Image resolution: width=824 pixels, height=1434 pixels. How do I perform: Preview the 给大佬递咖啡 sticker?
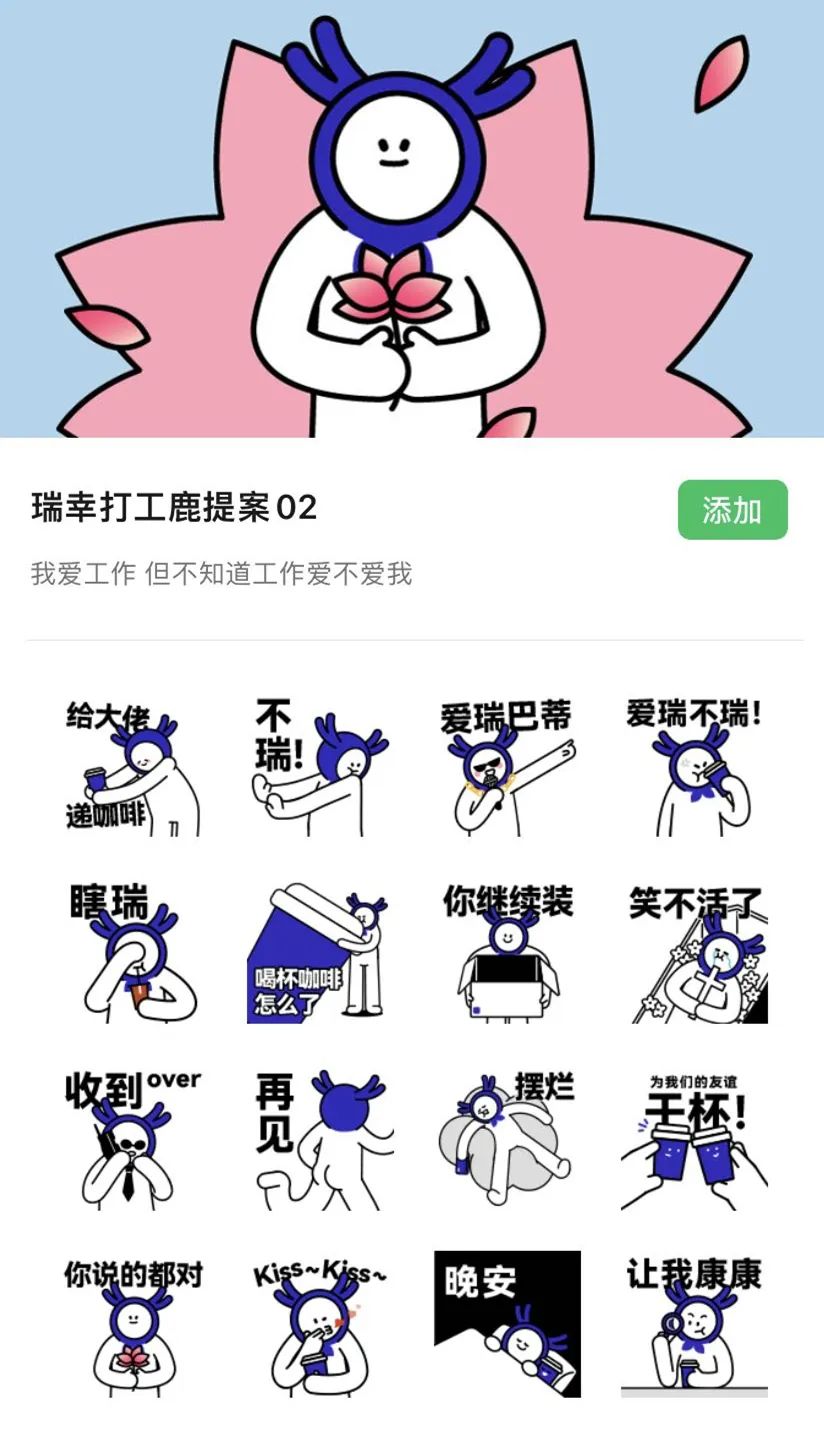(x=133, y=766)
